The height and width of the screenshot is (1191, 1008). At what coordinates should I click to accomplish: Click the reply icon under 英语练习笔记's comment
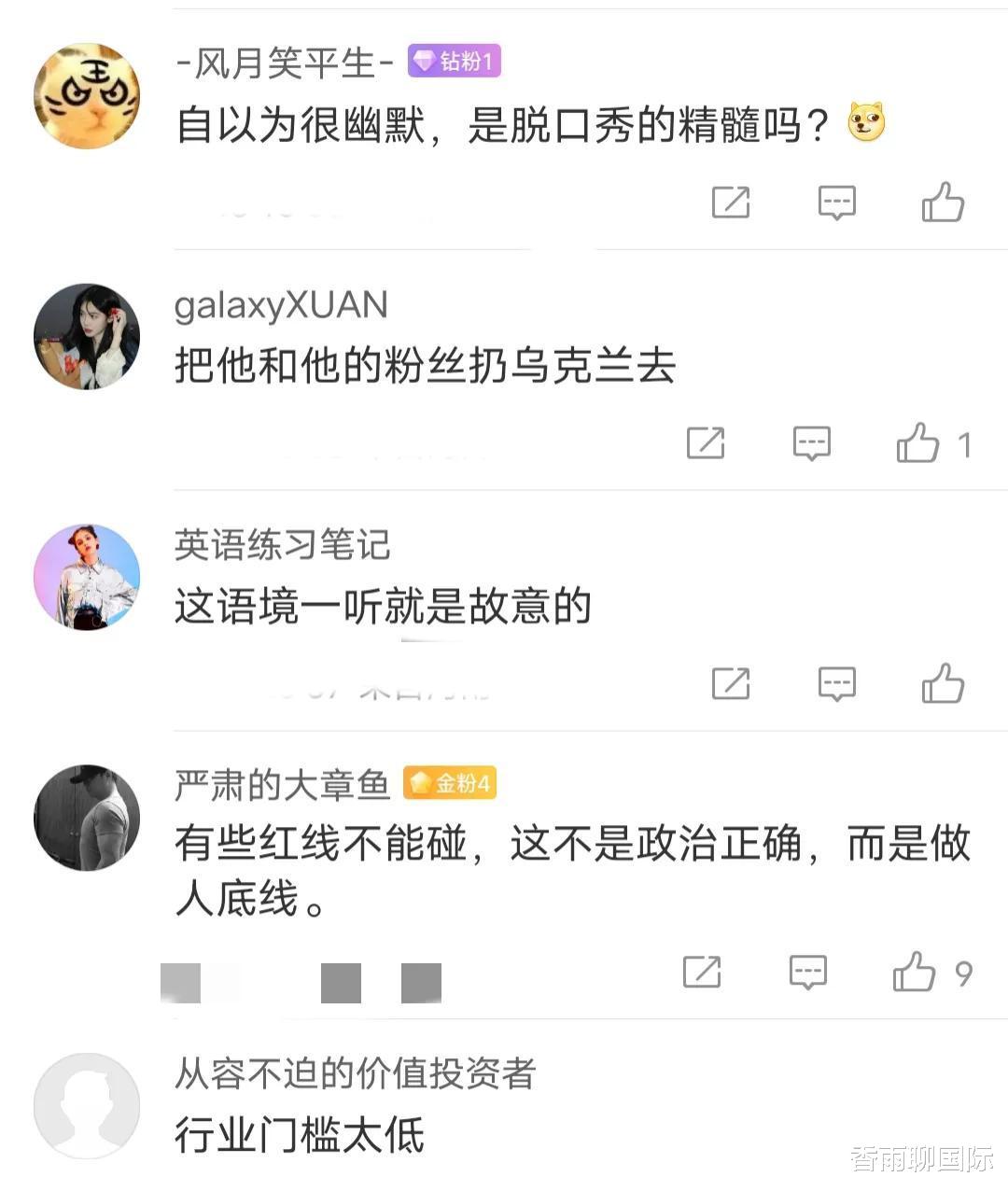pyautogui.click(x=836, y=684)
